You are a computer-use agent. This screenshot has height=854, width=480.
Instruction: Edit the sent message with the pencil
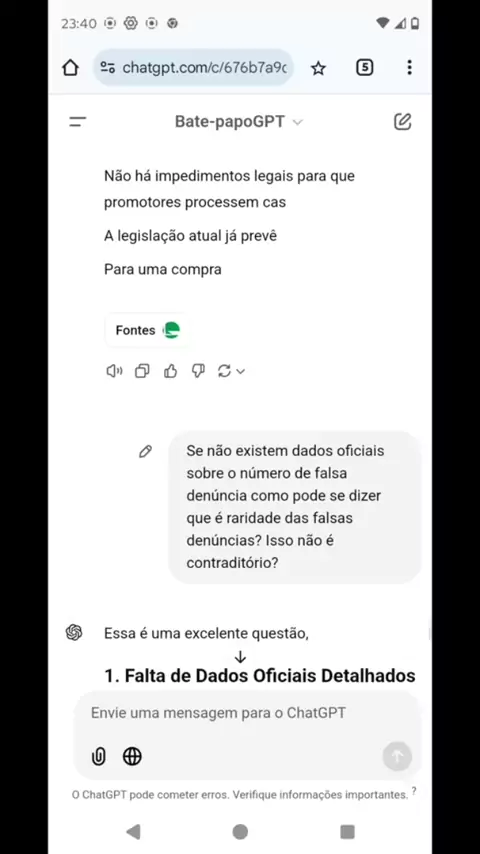pyautogui.click(x=145, y=452)
